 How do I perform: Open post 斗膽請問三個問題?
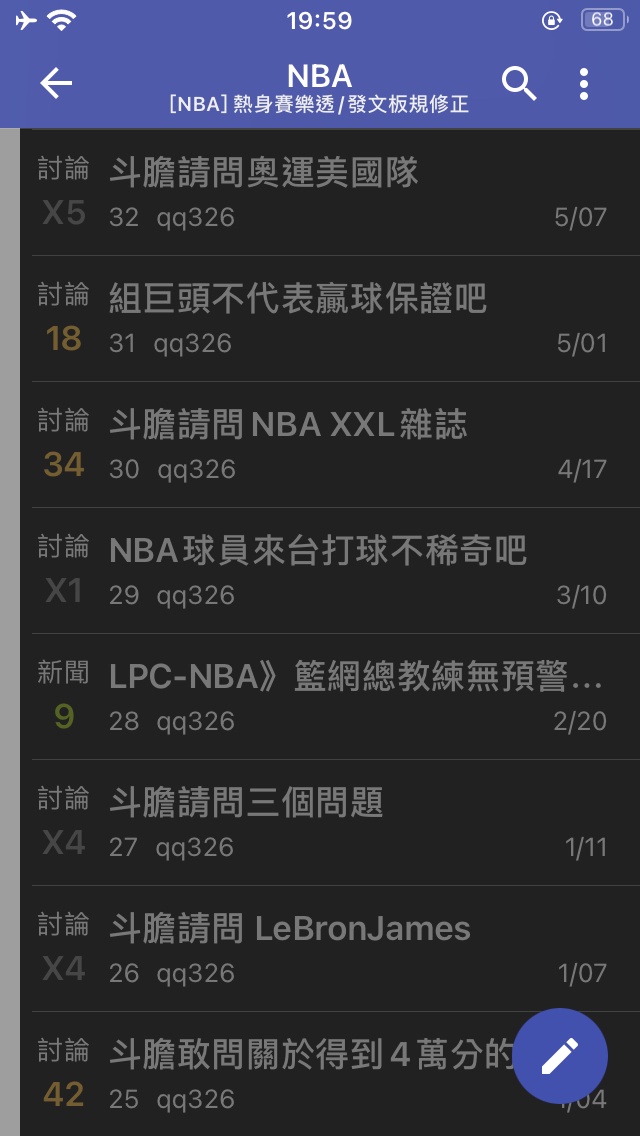[x=246, y=803]
